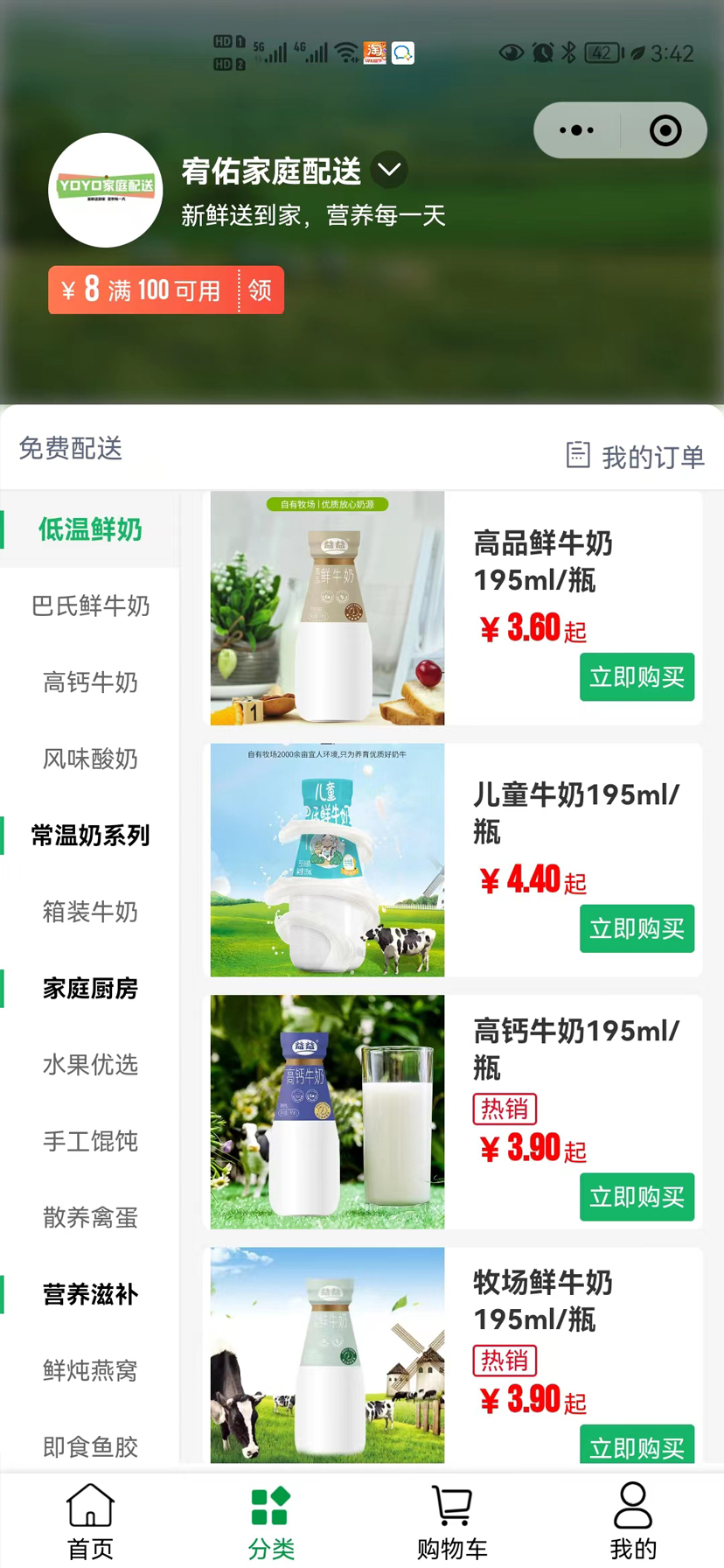Close the mini program via the circle icon
Image resolution: width=724 pixels, height=1568 pixels.
coord(665,130)
